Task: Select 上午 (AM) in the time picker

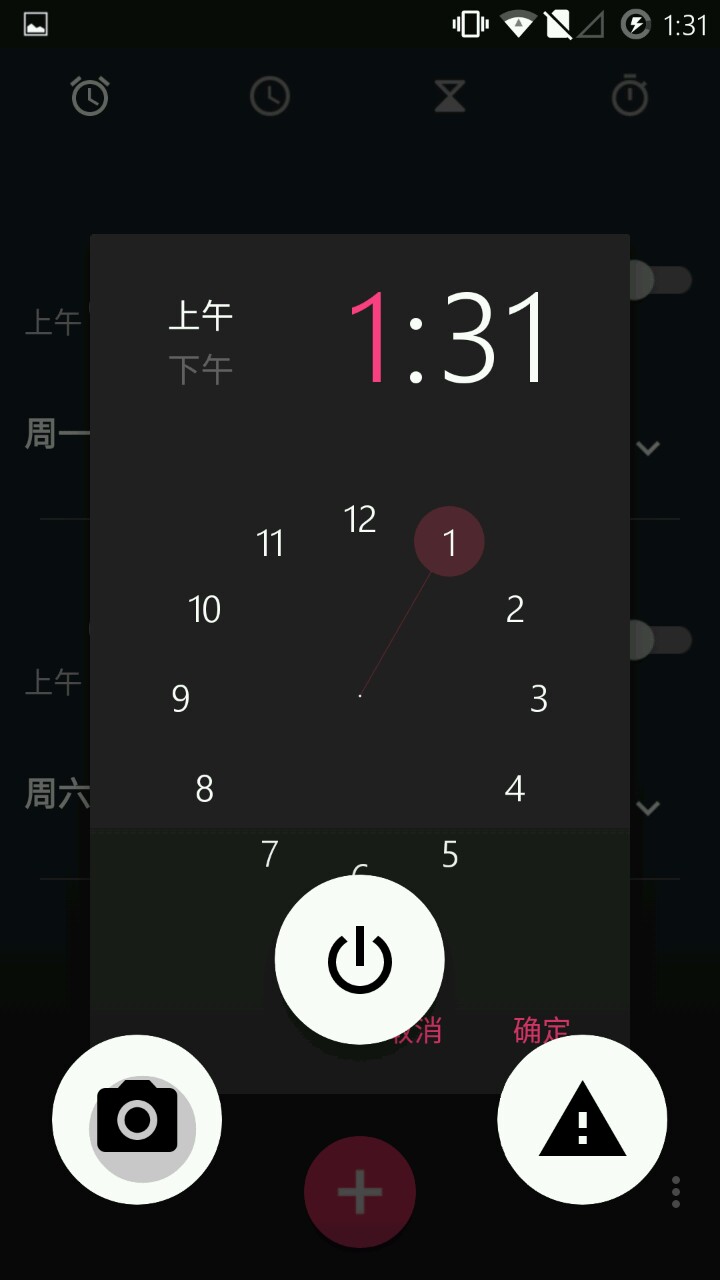Action: 200,316
